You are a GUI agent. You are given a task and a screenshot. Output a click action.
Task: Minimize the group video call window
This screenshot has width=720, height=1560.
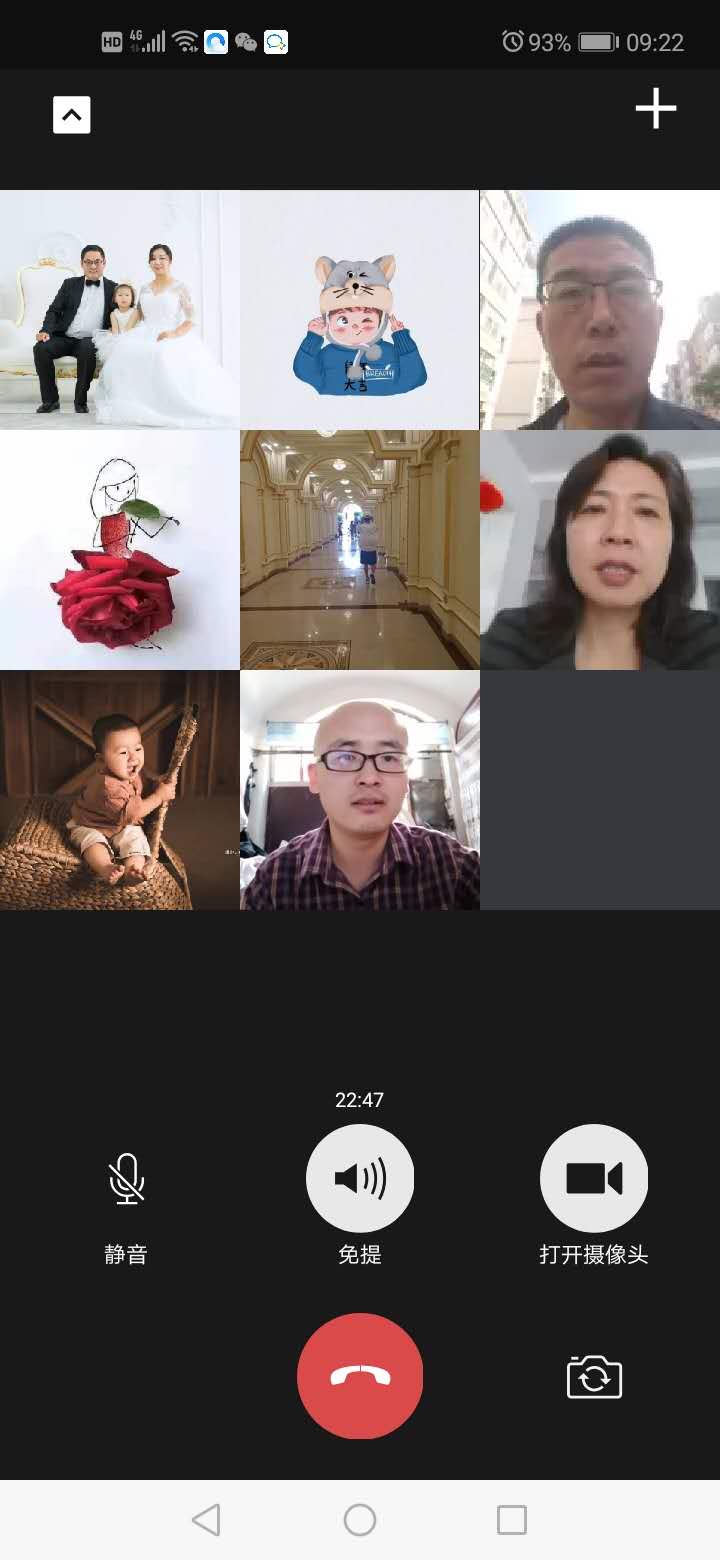pyautogui.click(x=71, y=115)
